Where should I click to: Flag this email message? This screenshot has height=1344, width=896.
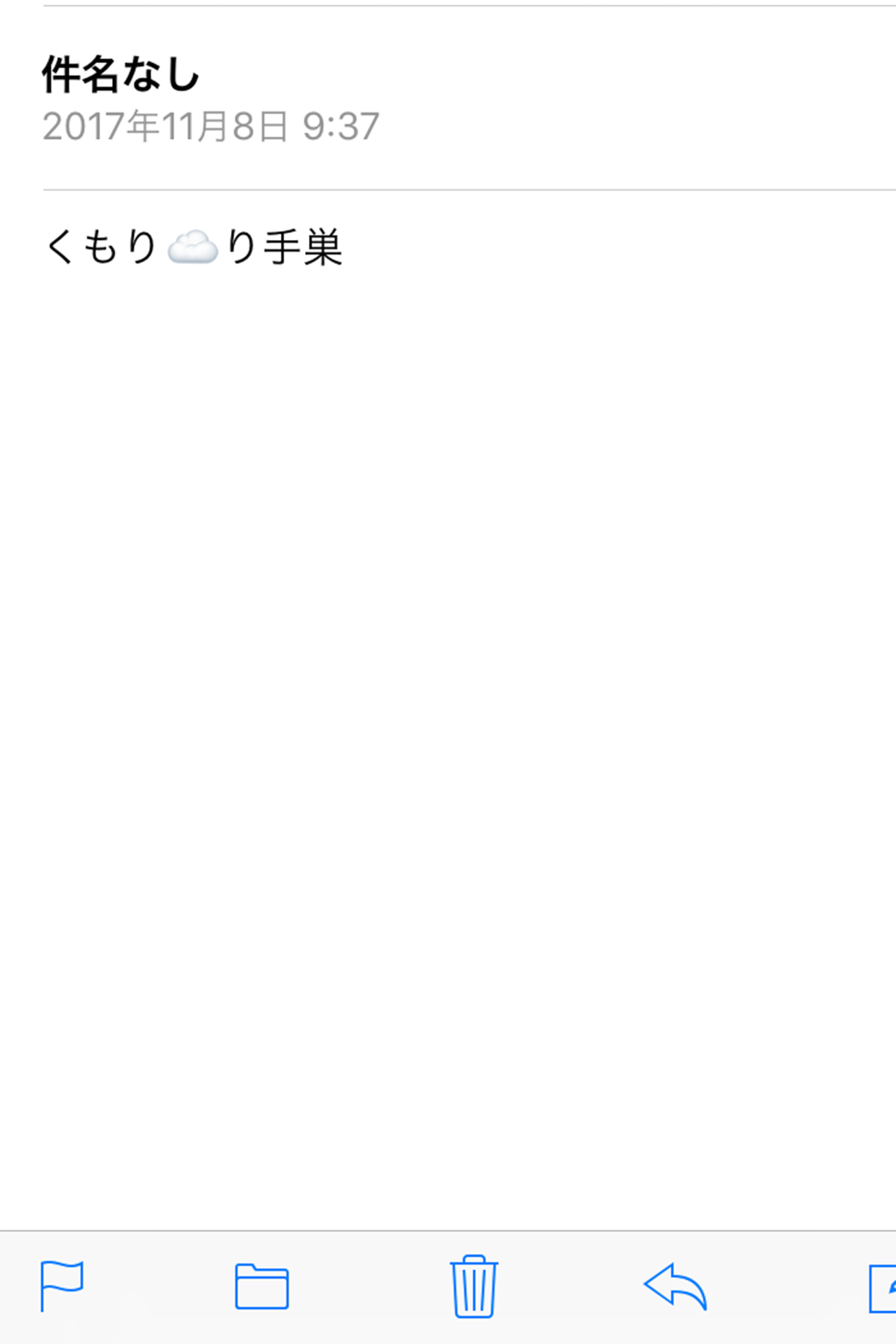(61, 1286)
